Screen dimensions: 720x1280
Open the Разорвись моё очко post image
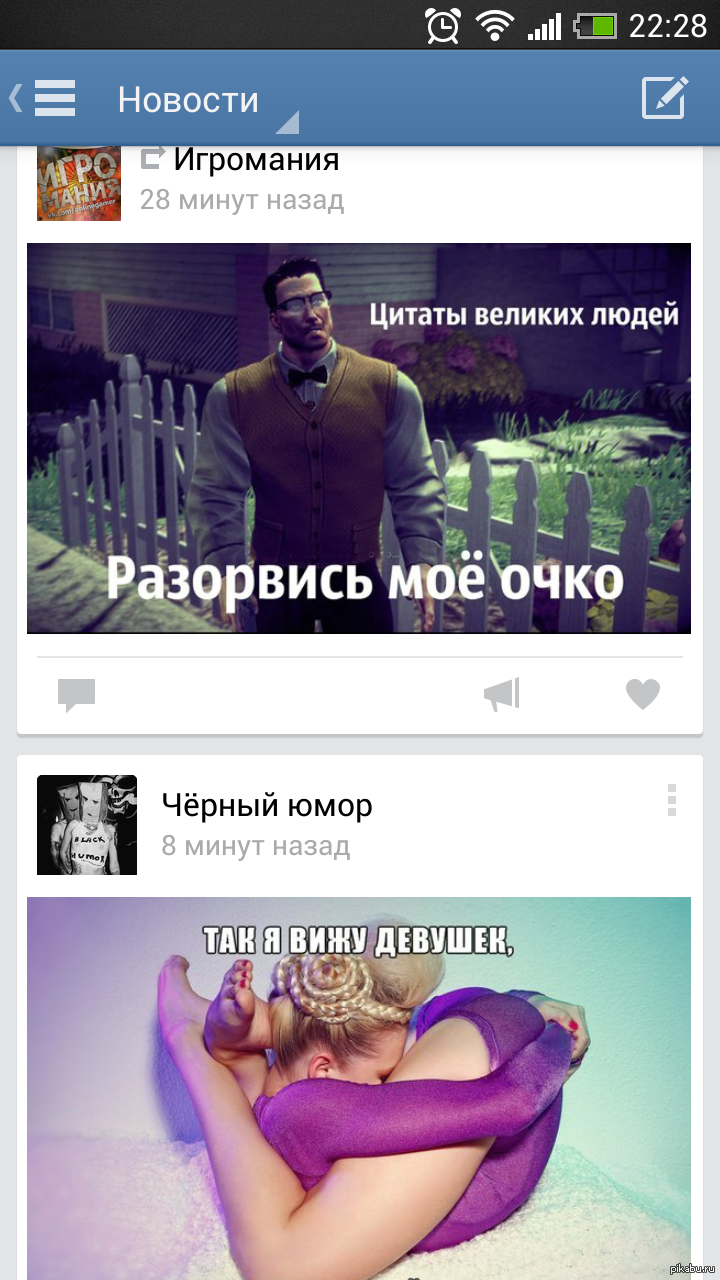(358, 438)
